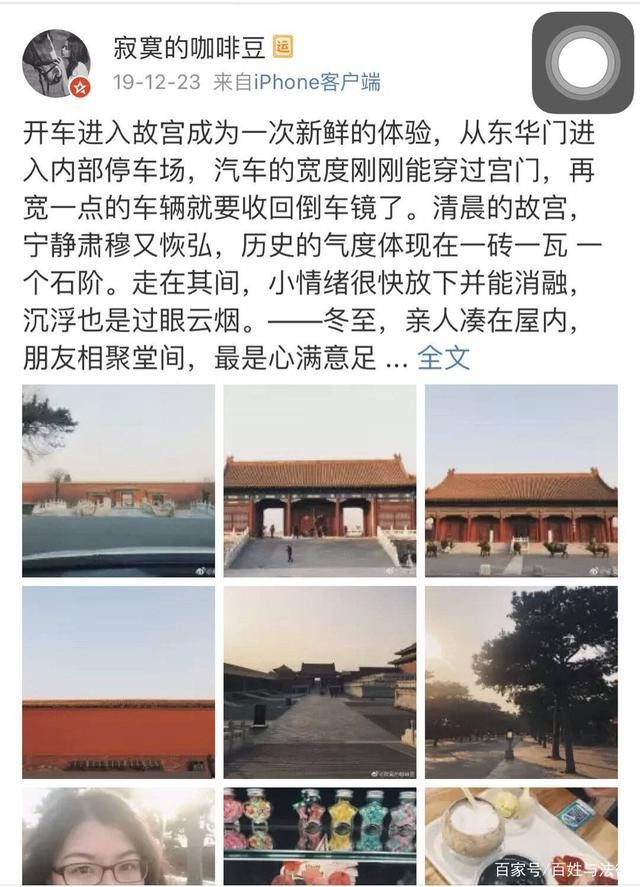Screen dimensions: 640x887
Task: Open the photo of colorful candy bottles
Action: (x=320, y=836)
